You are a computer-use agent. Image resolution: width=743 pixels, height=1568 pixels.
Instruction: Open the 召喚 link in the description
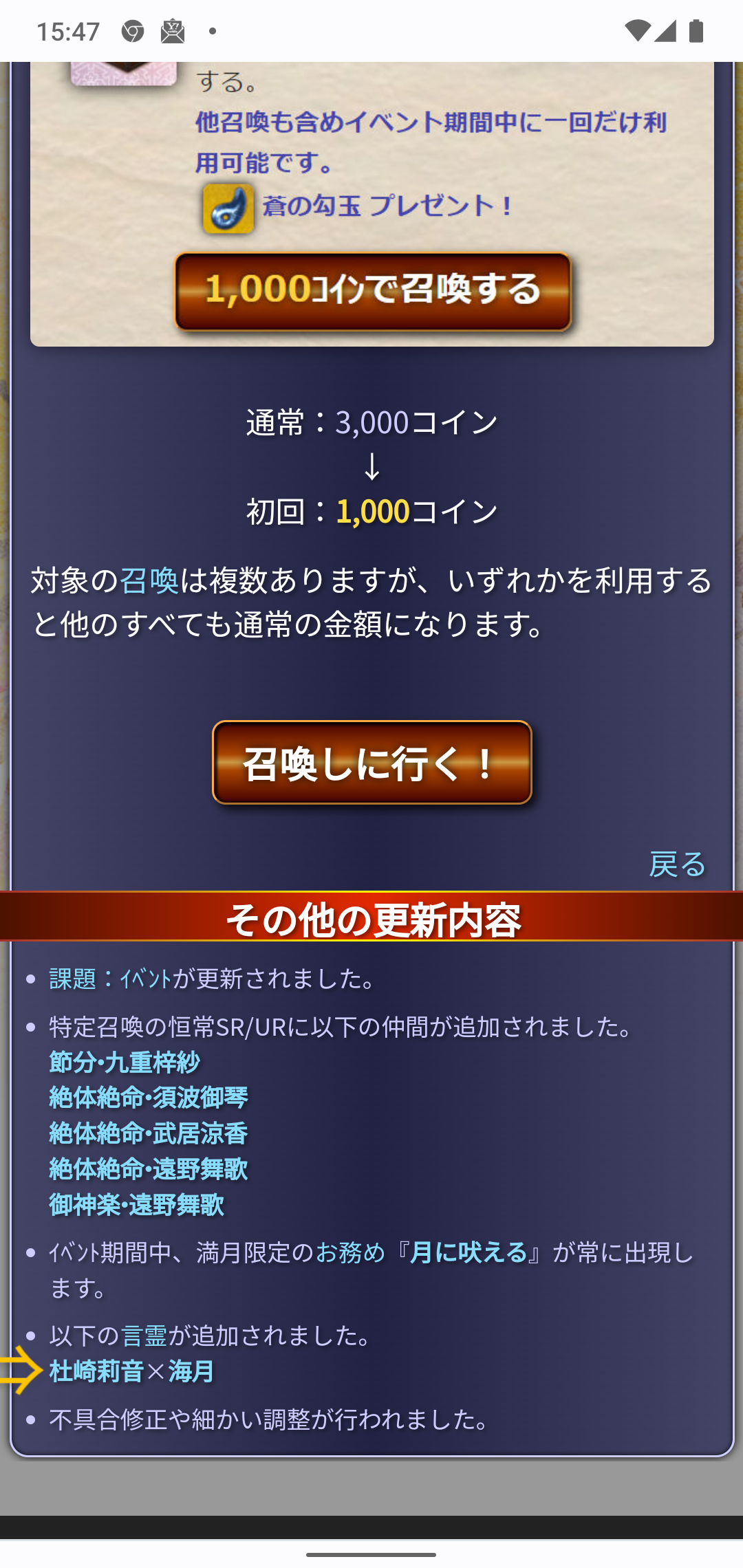(149, 580)
